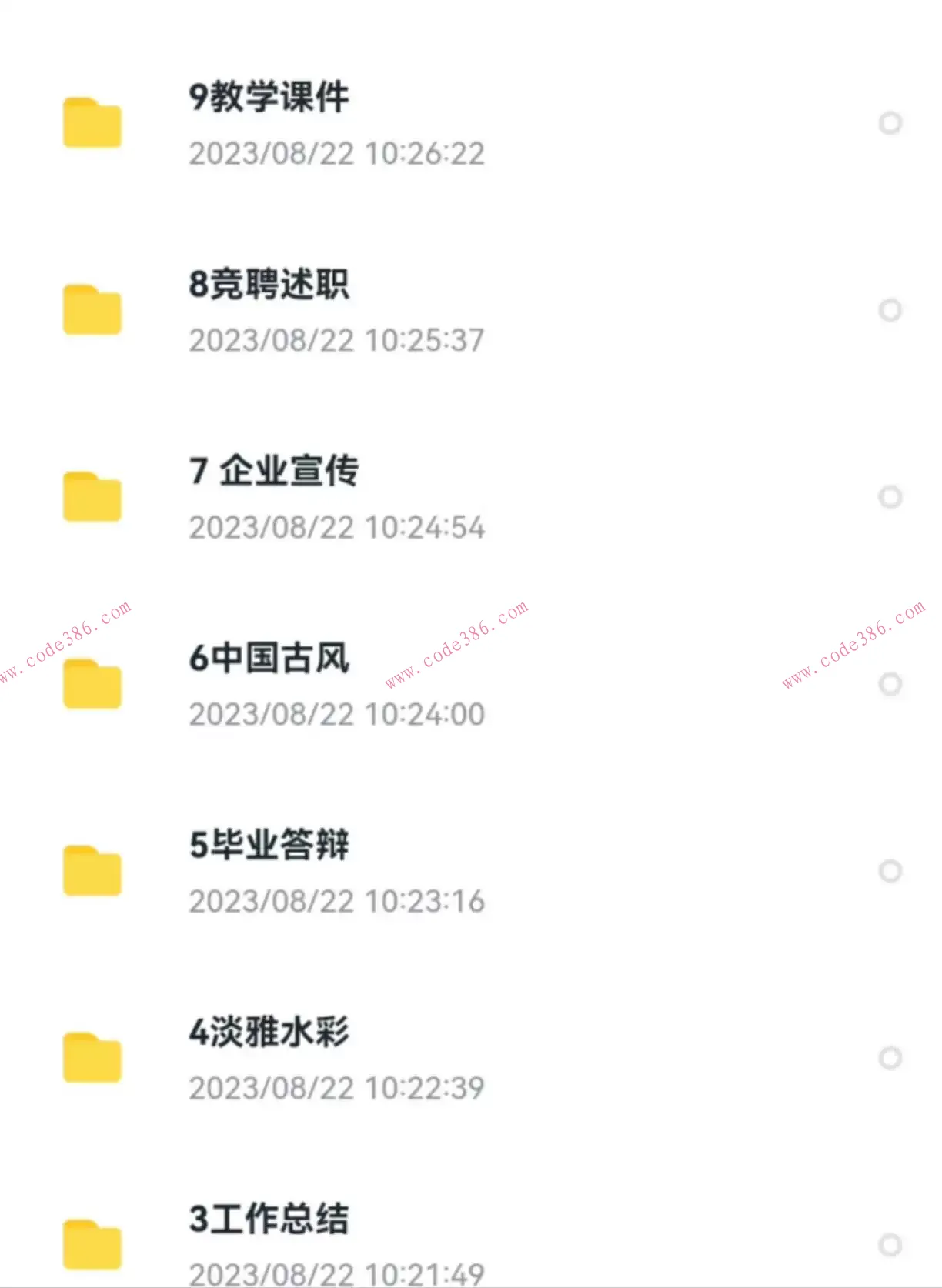The image size is (942, 1288).
Task: Select the checkbox for 9教学课件
Action: click(890, 122)
